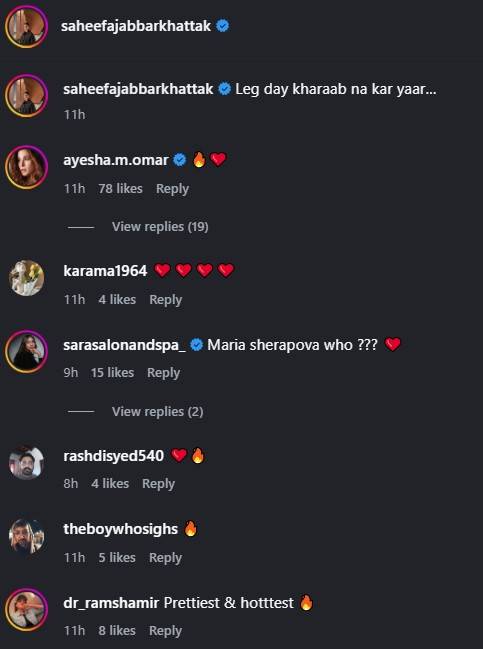The image size is (483, 649).
Task: Open dr_ramshamir's profile picture
Action: pyautogui.click(x=26, y=610)
